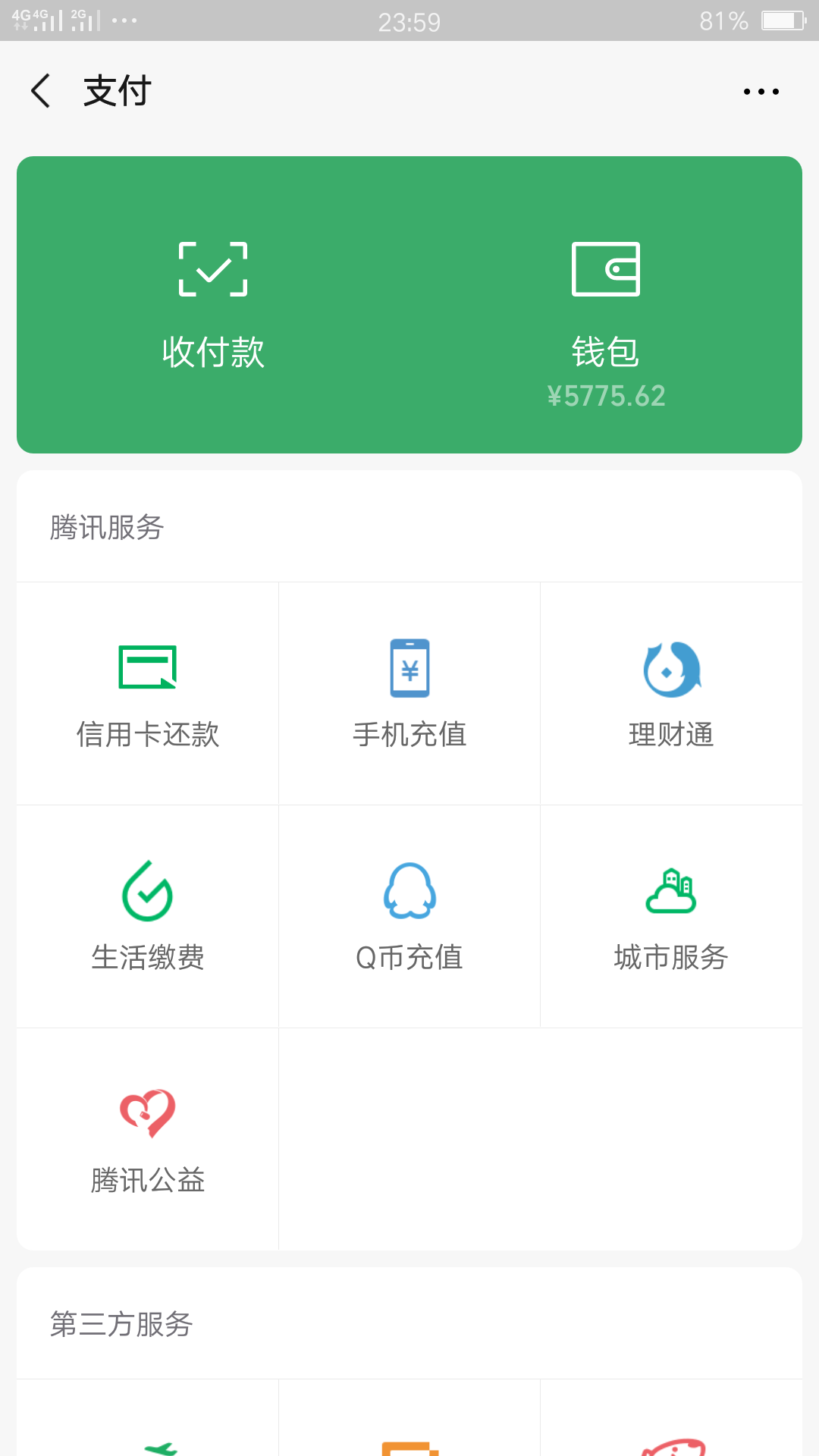Viewport: 819px width, 1456px height.
Task: Choose Q币充值
Action: coord(409,917)
